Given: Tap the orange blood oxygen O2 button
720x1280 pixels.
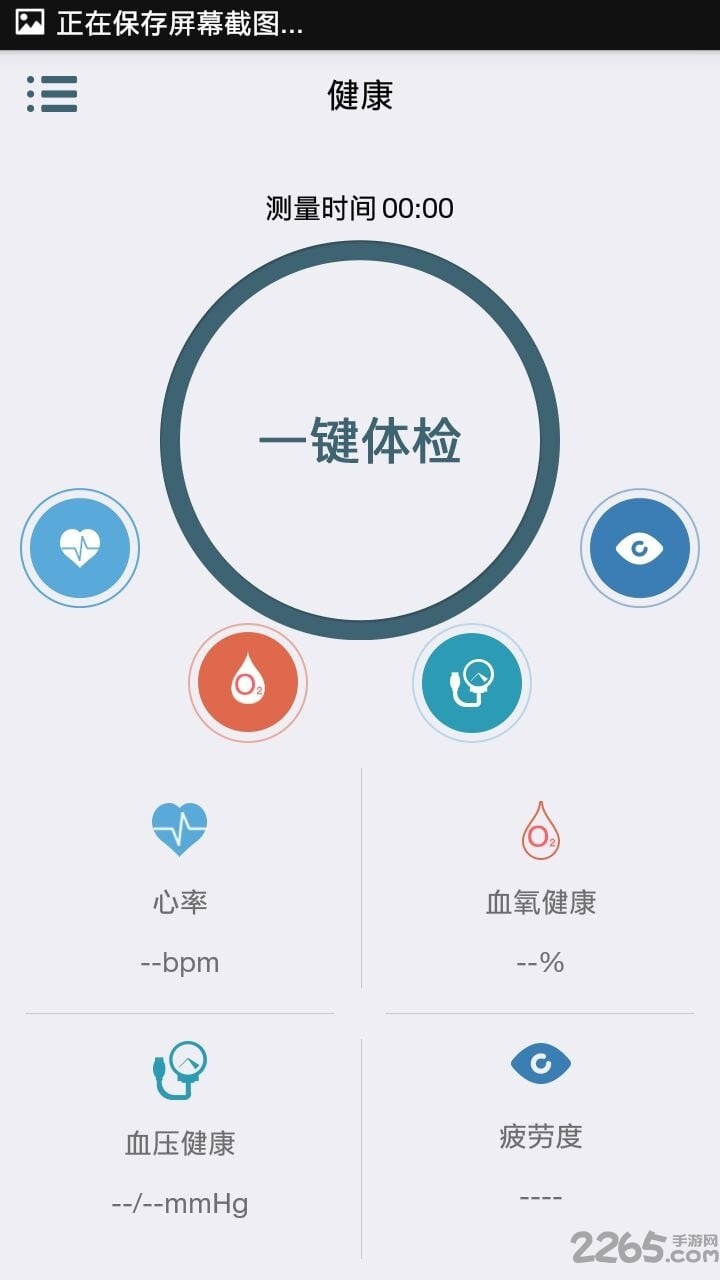Looking at the screenshot, I should pyautogui.click(x=248, y=683).
